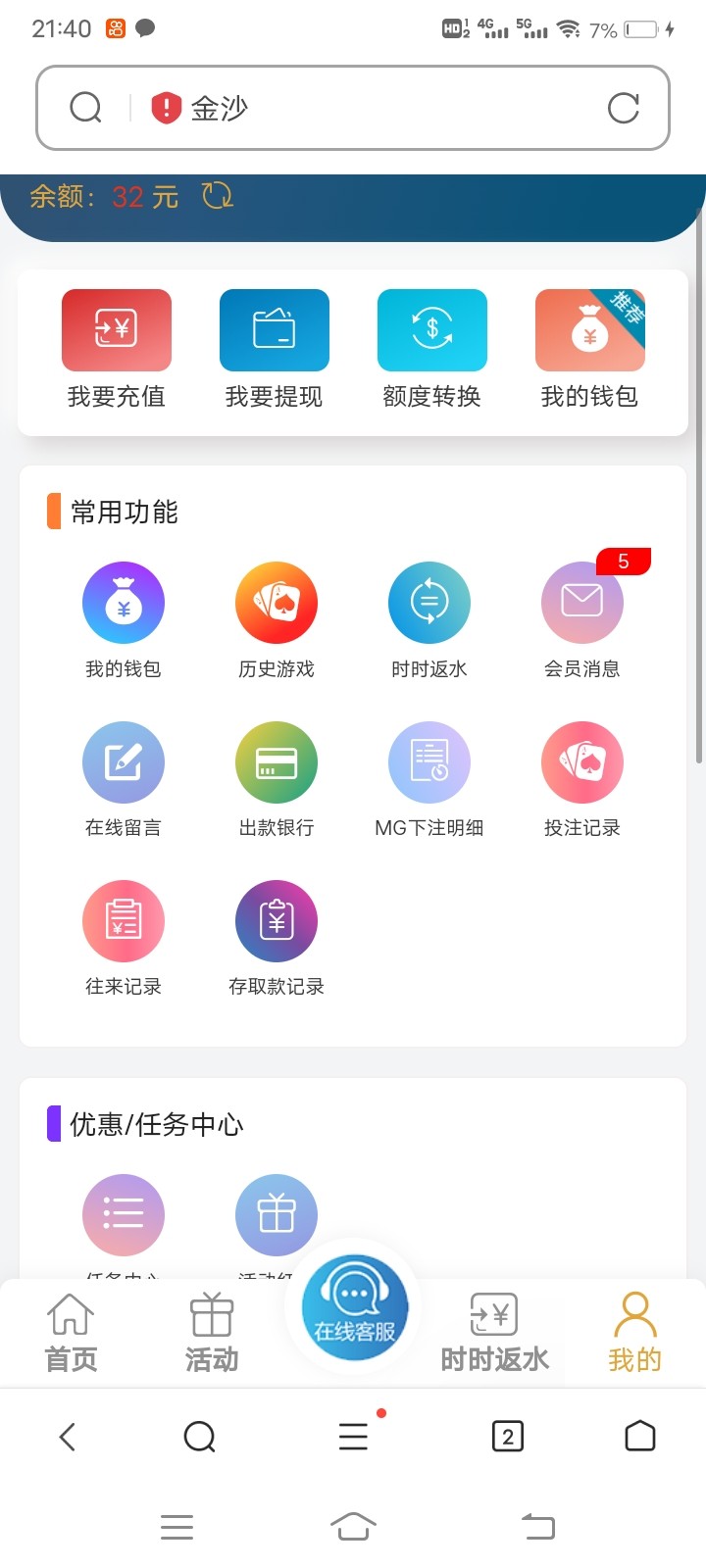Open 会员消息 messages with the 5 badge

[x=582, y=602]
